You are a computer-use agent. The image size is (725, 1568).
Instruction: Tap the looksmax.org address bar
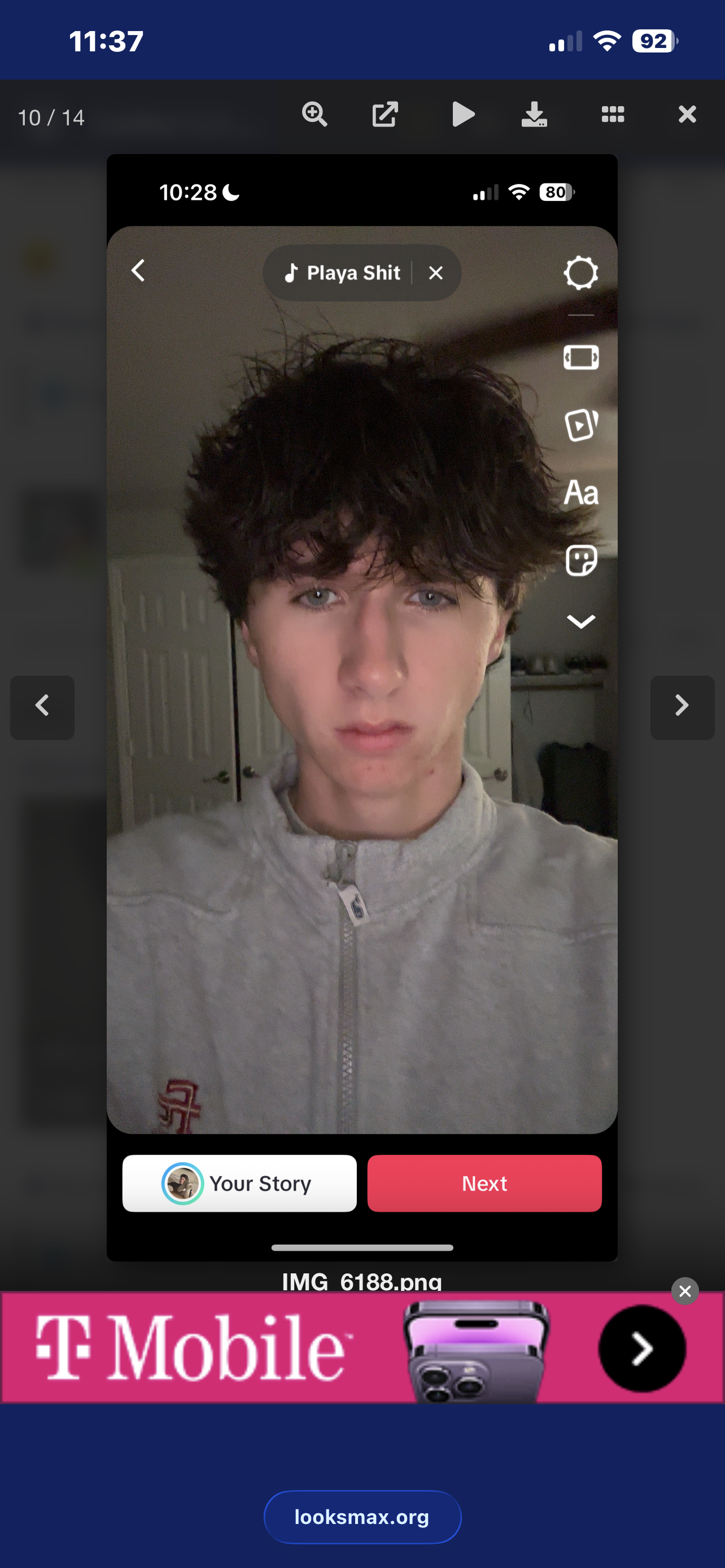click(x=362, y=1517)
